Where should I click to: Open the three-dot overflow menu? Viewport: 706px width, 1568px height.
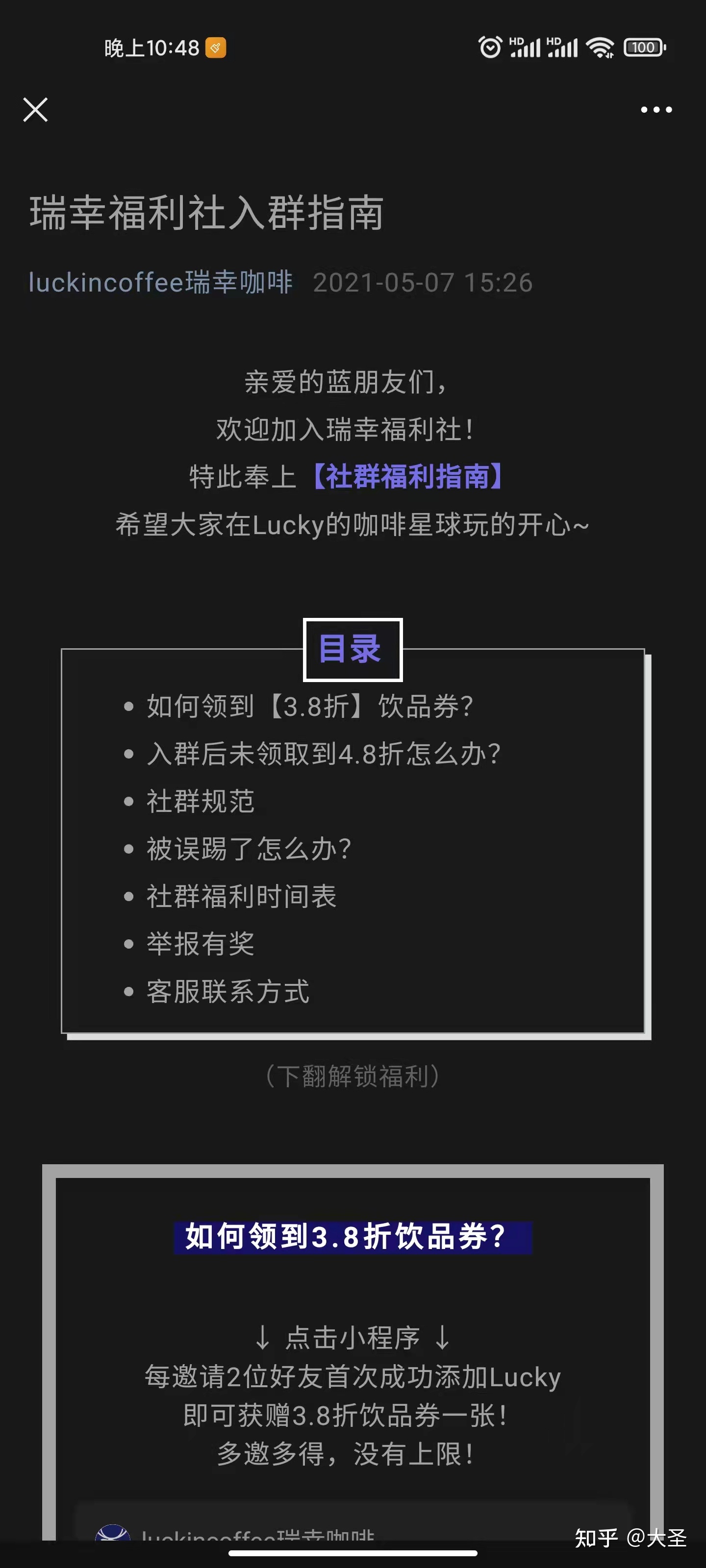(656, 110)
